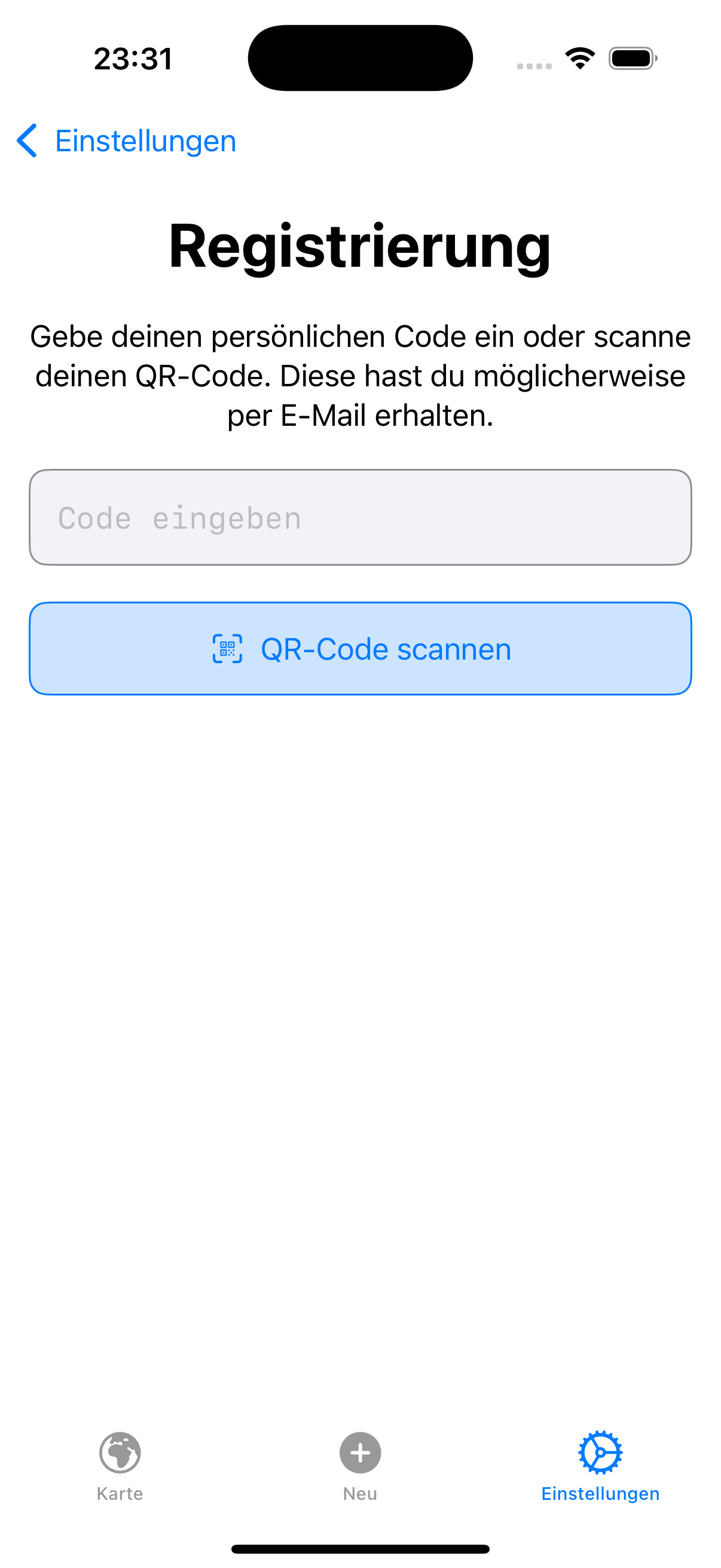Viewport: 721px width, 1568px height.
Task: Open the Neu tab
Action: 360,1466
